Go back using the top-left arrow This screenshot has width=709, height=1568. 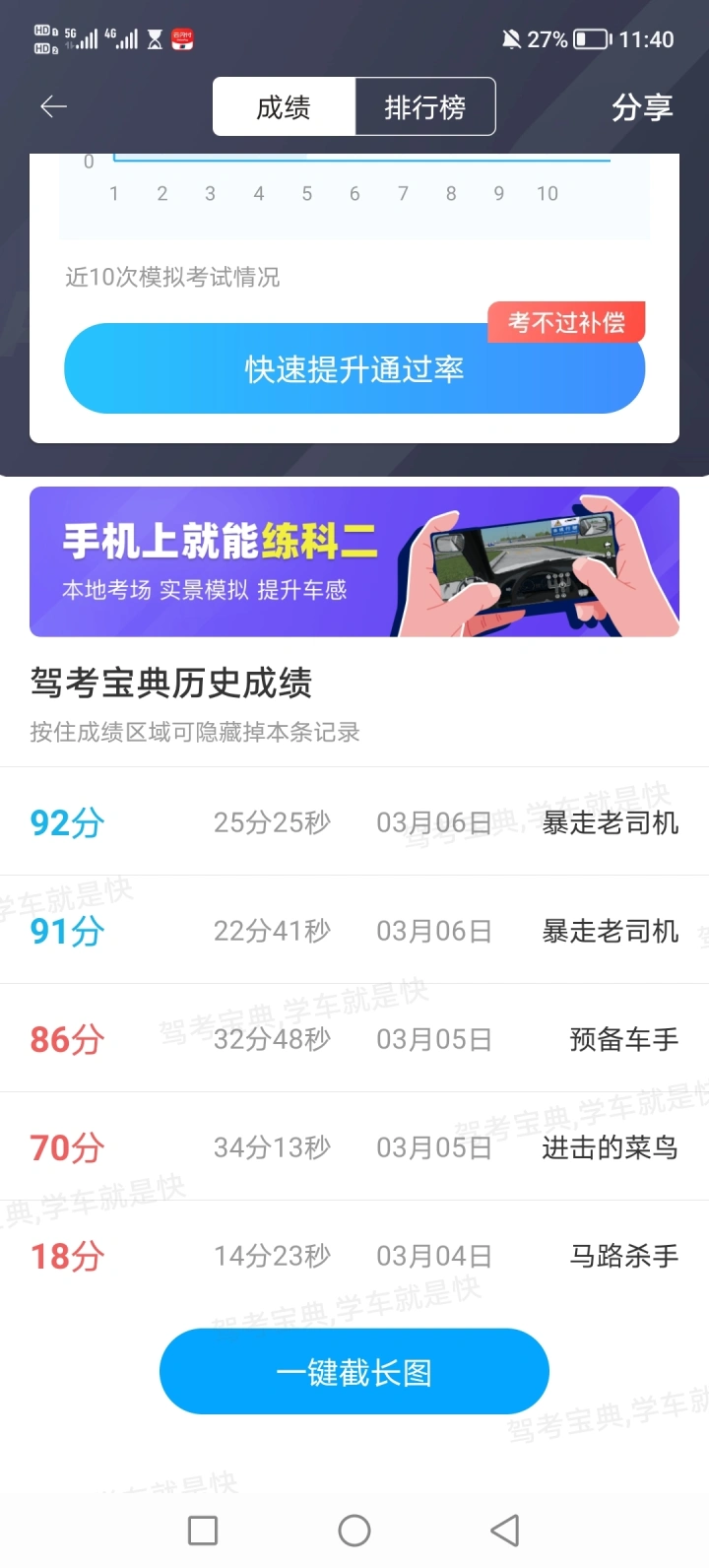pyautogui.click(x=53, y=106)
